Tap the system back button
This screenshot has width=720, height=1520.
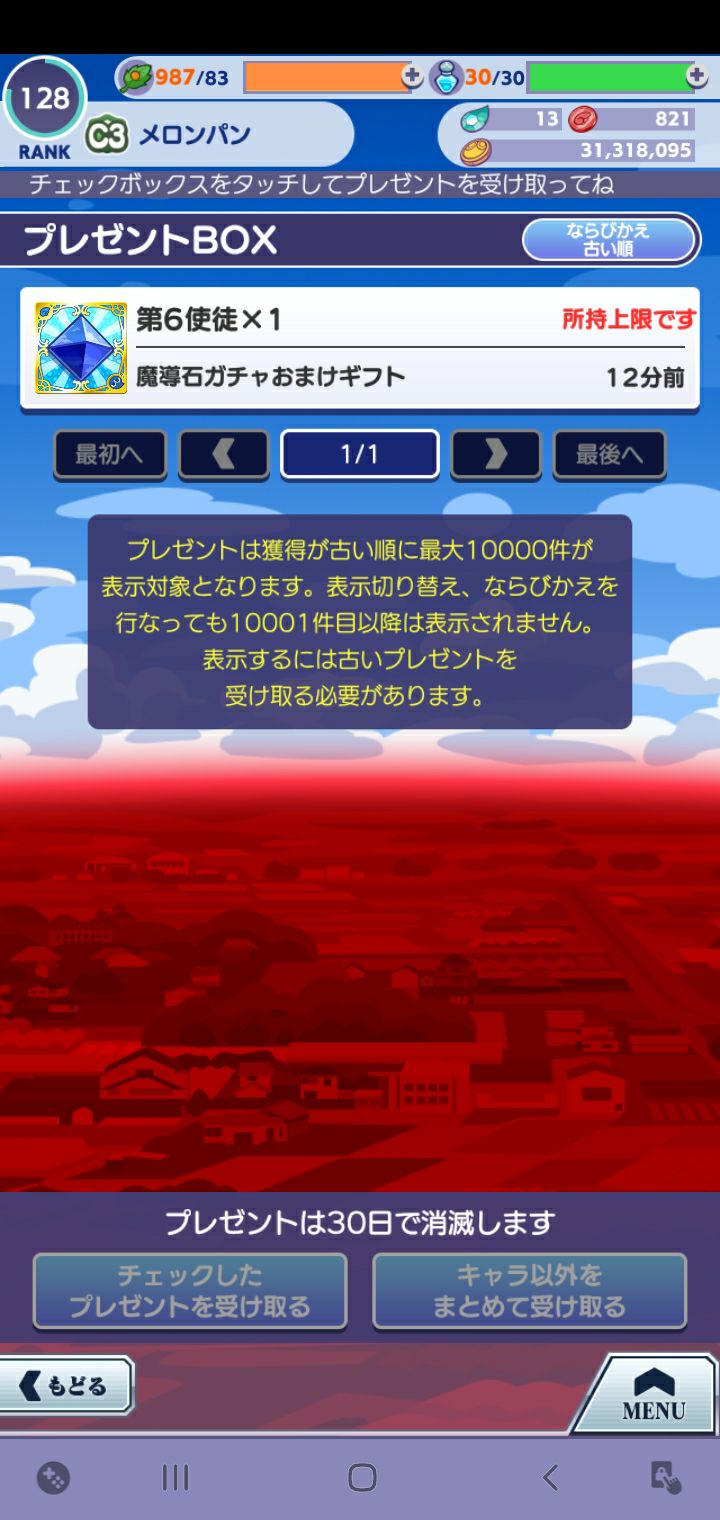pyautogui.click(x=549, y=1477)
